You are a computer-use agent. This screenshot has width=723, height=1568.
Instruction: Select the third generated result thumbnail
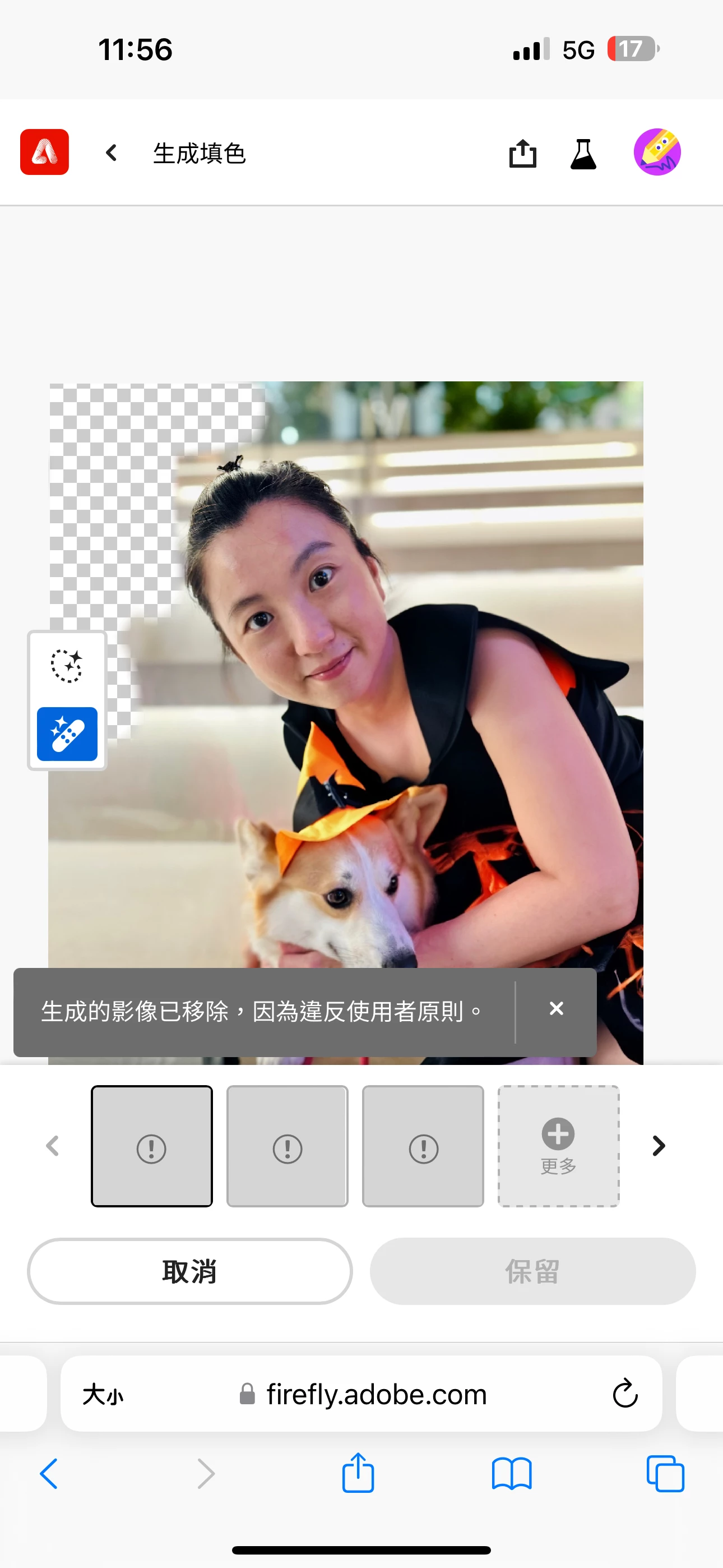(x=423, y=1146)
